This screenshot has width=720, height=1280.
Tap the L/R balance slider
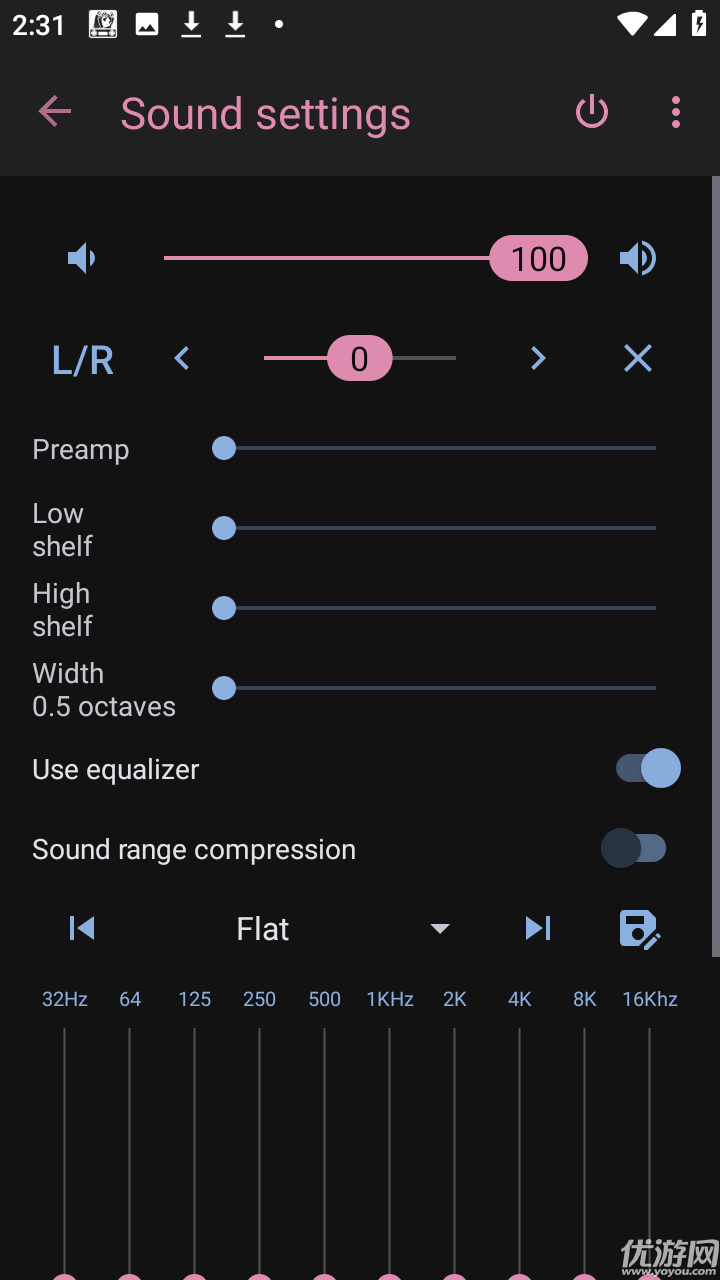[x=360, y=358]
